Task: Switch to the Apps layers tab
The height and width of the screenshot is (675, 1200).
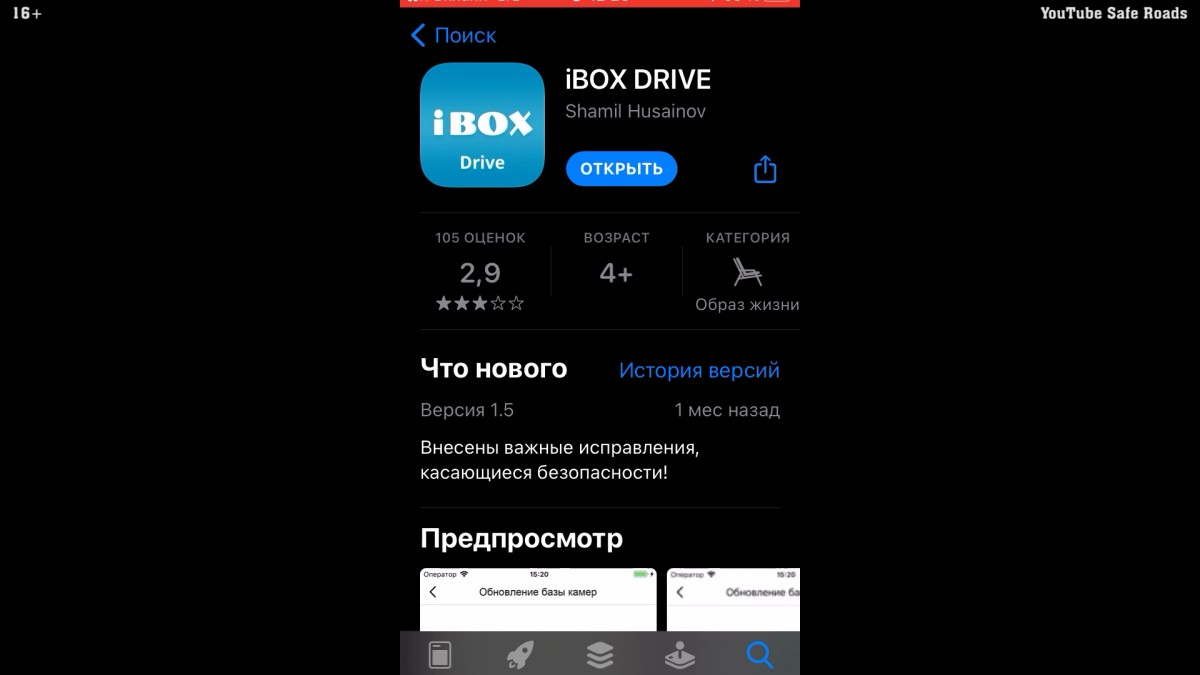Action: coord(600,655)
